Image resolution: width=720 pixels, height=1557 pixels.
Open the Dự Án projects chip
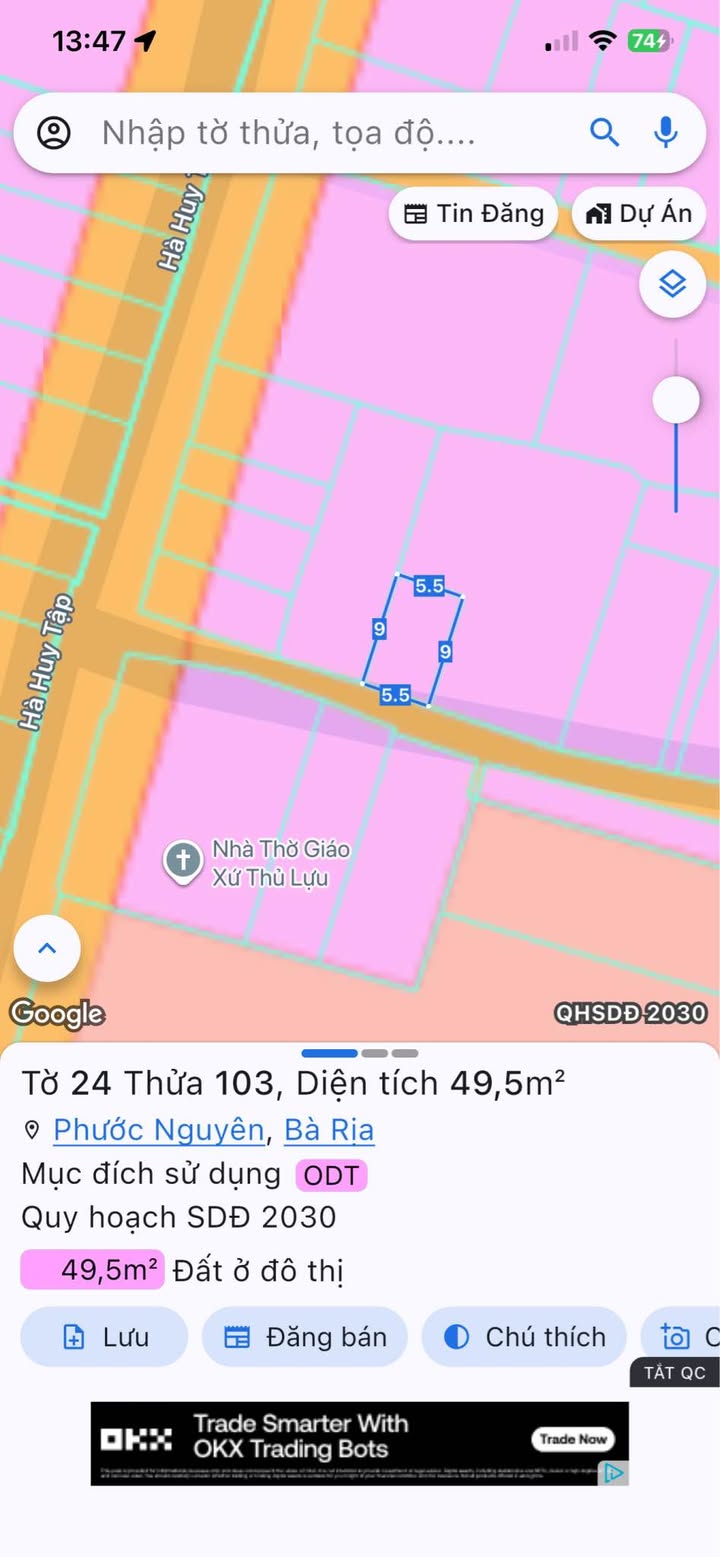tap(639, 214)
